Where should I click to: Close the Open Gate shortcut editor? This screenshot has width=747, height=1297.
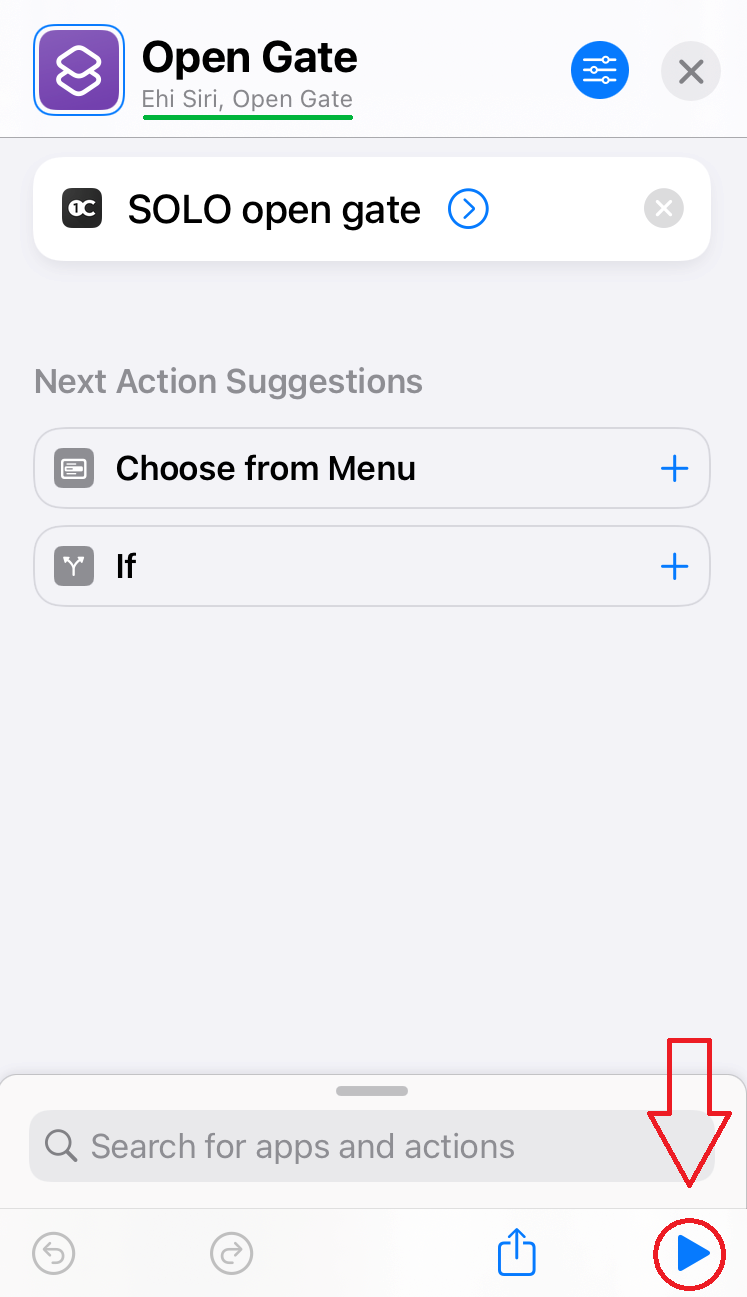tap(690, 71)
